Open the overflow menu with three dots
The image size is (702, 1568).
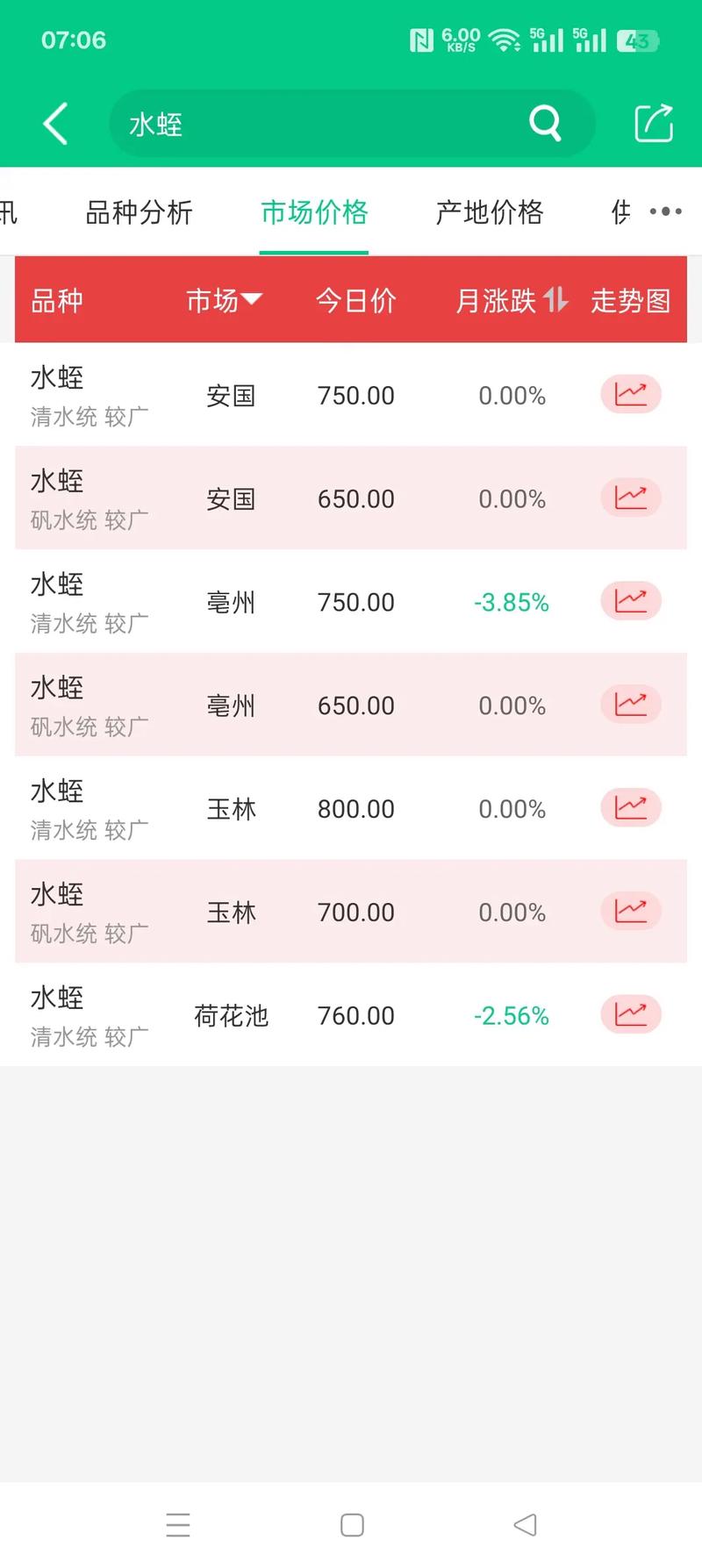click(x=664, y=211)
